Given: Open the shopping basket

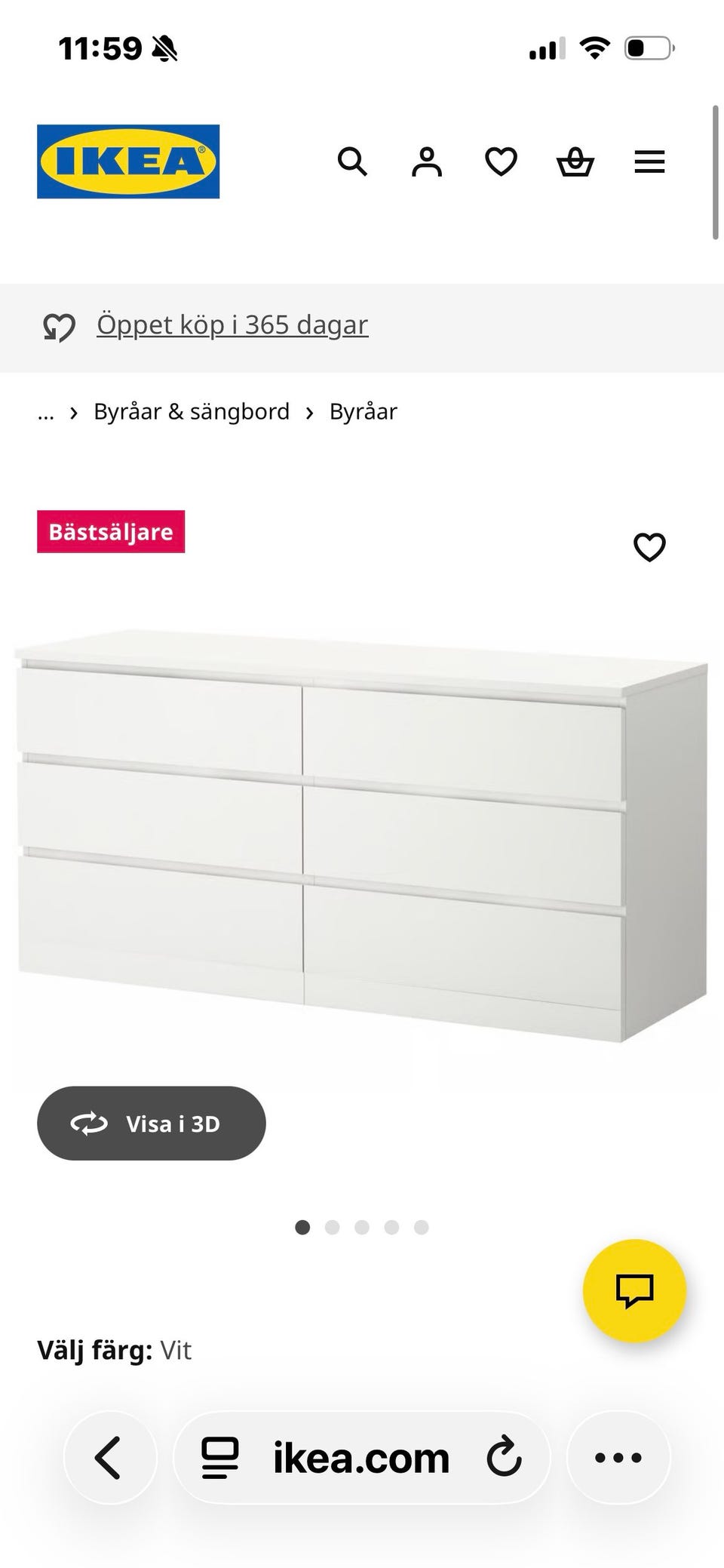Looking at the screenshot, I should click(x=575, y=161).
